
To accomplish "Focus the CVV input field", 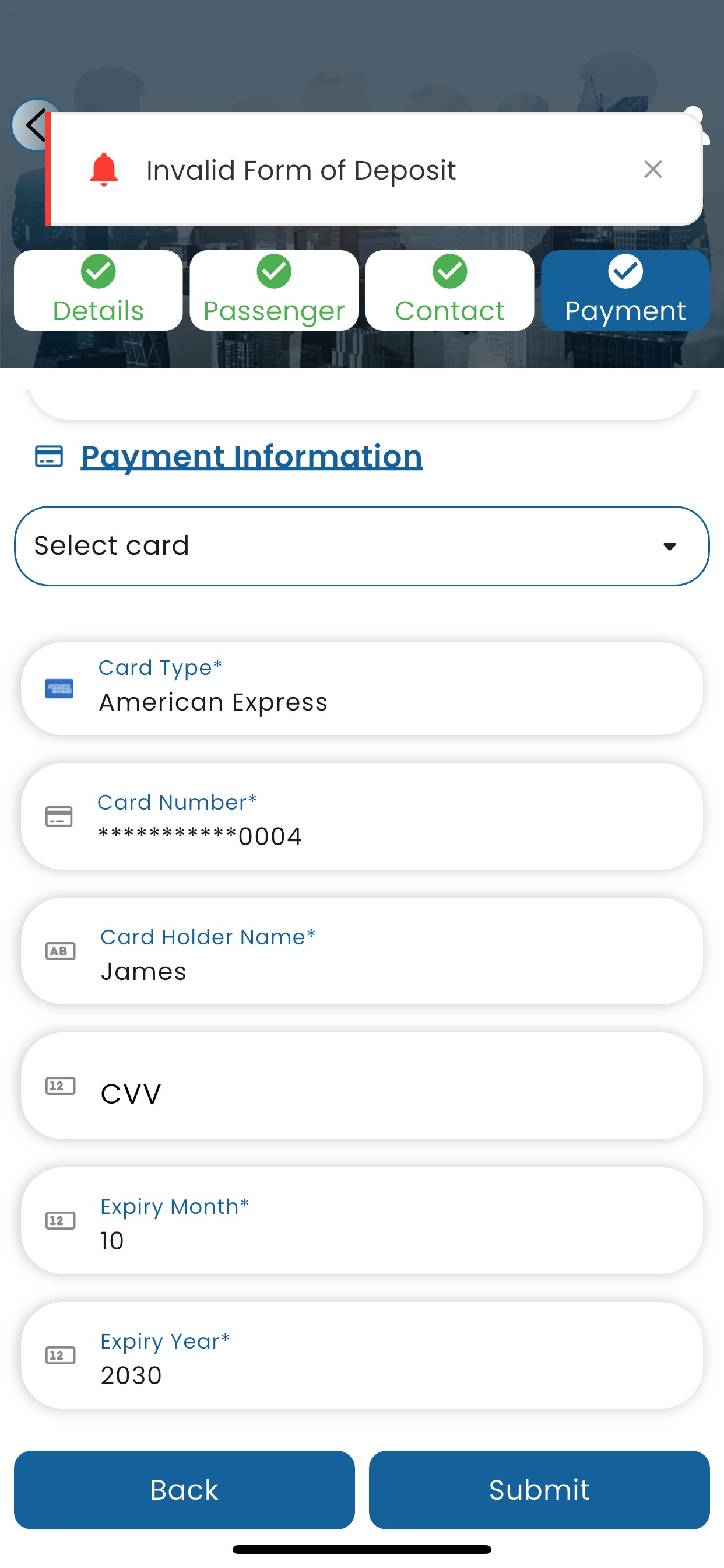I will (x=361, y=1086).
